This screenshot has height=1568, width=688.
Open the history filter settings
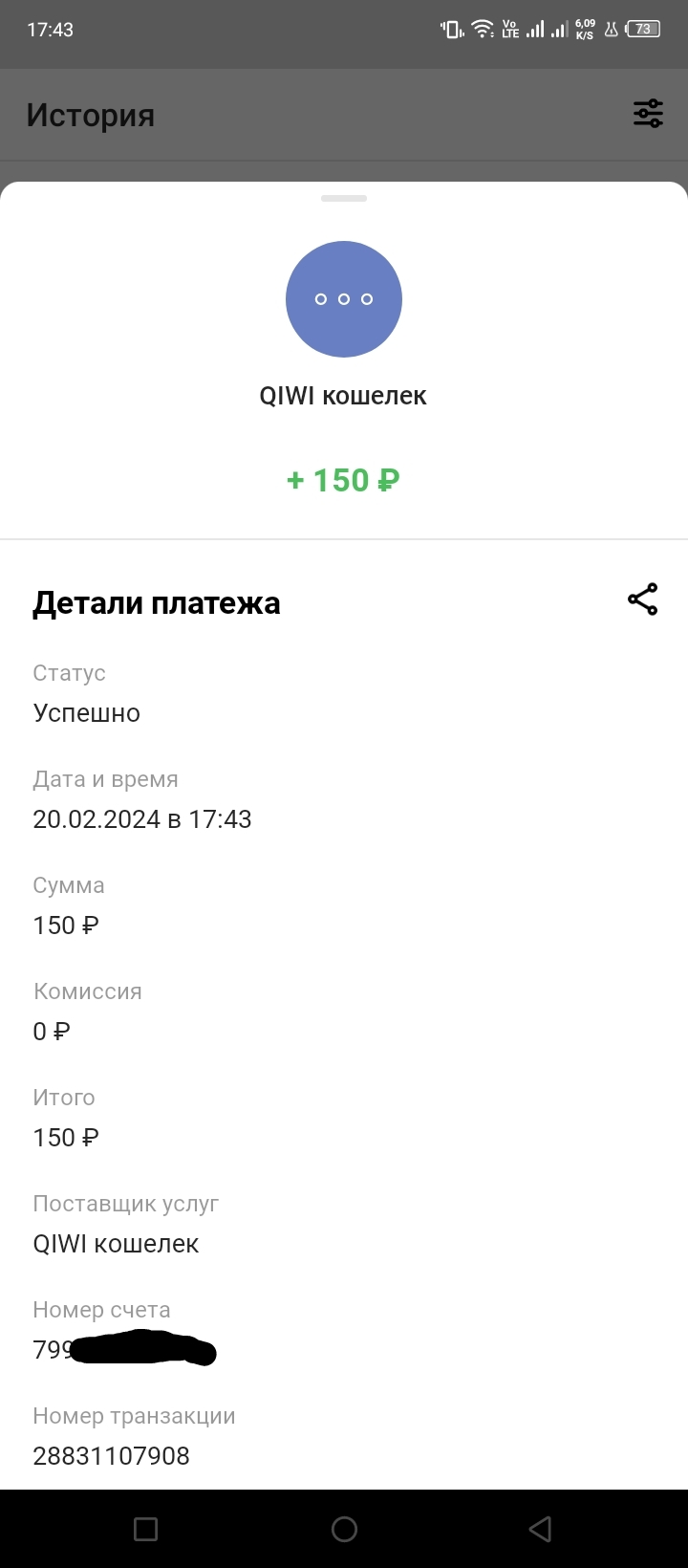pos(648,114)
